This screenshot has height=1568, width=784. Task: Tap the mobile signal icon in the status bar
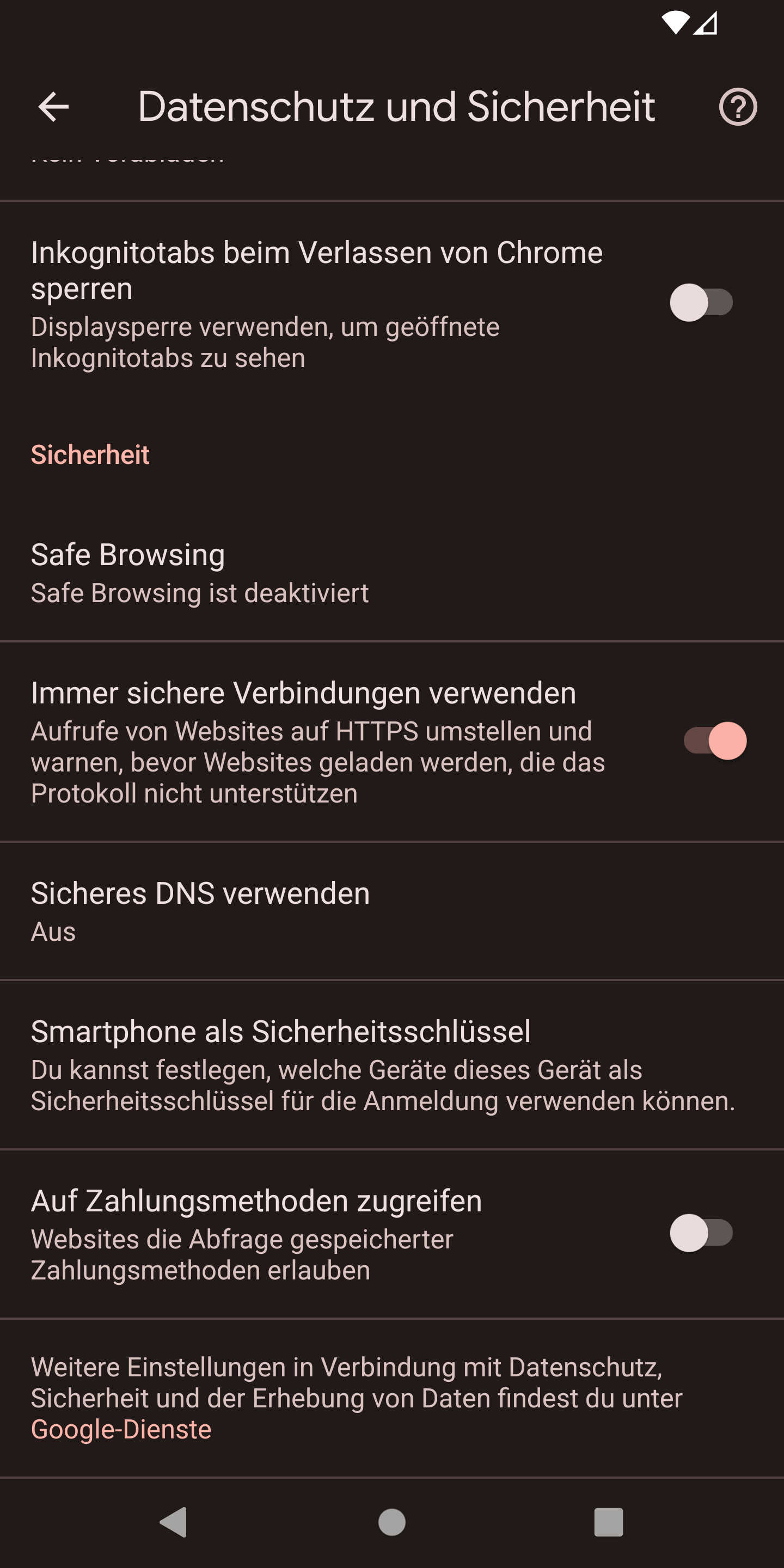click(705, 23)
